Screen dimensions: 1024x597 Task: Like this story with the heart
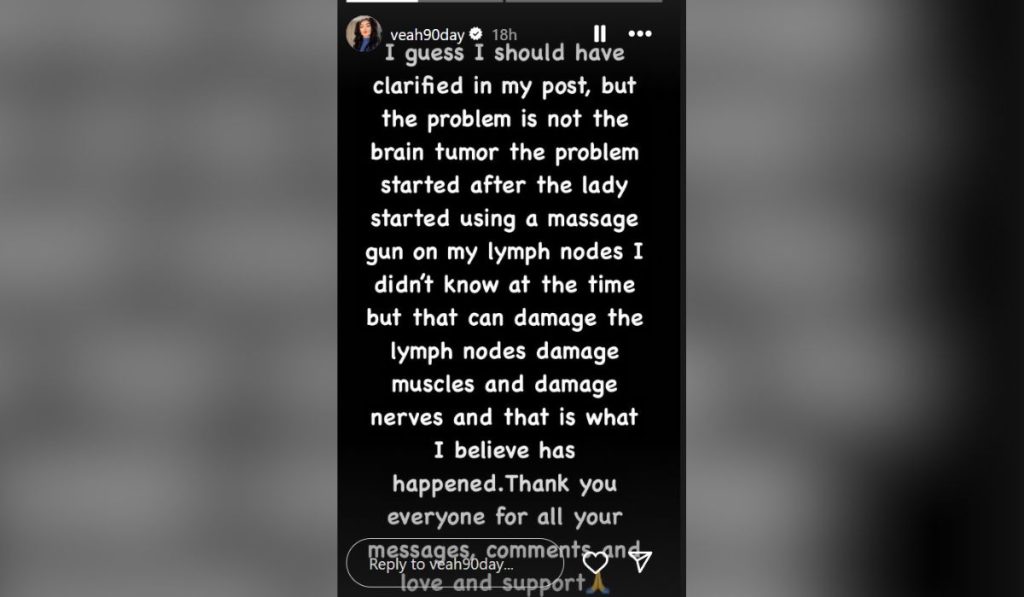[x=595, y=561]
